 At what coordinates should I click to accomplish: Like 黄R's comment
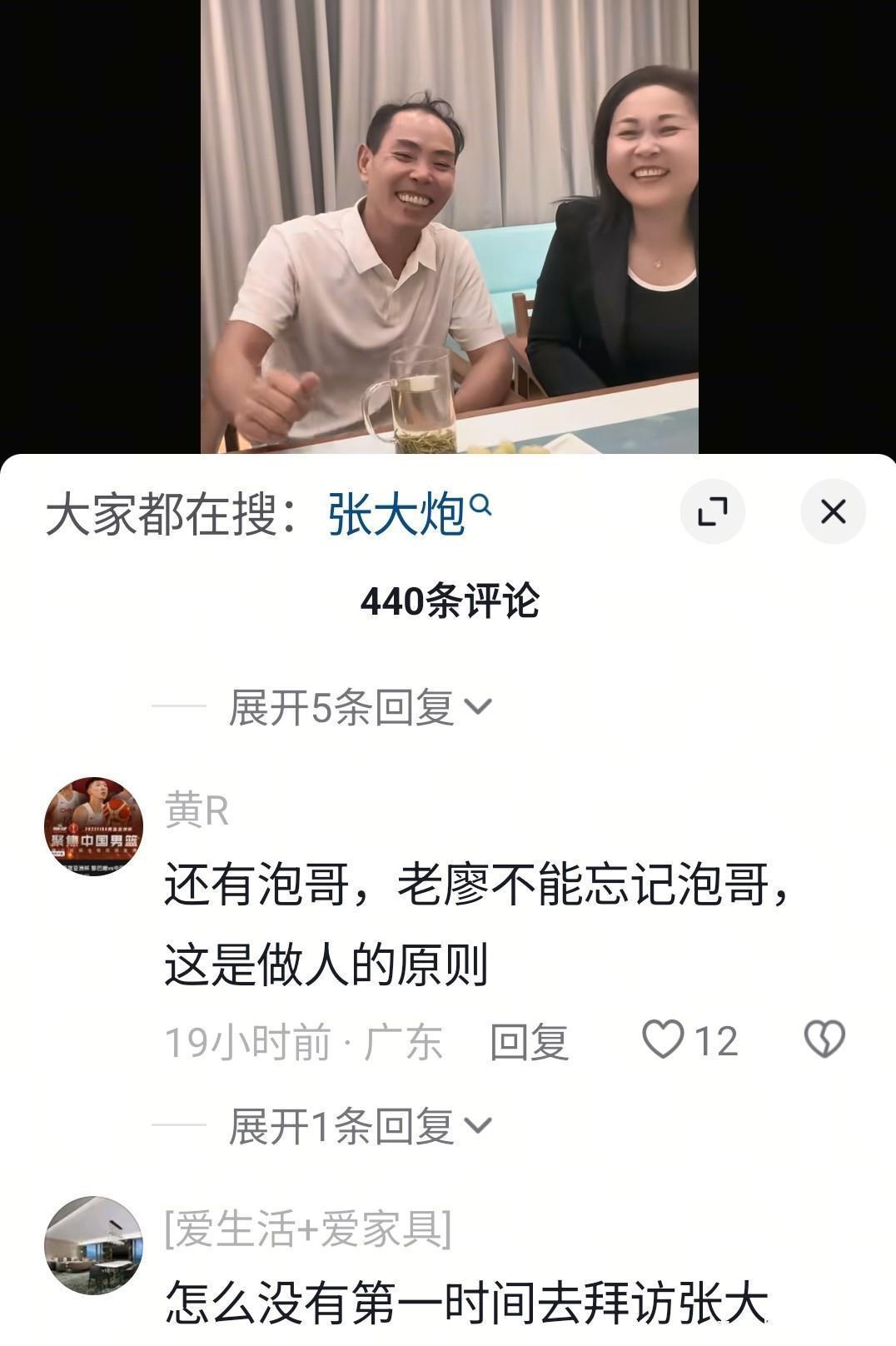pyautogui.click(x=664, y=1040)
